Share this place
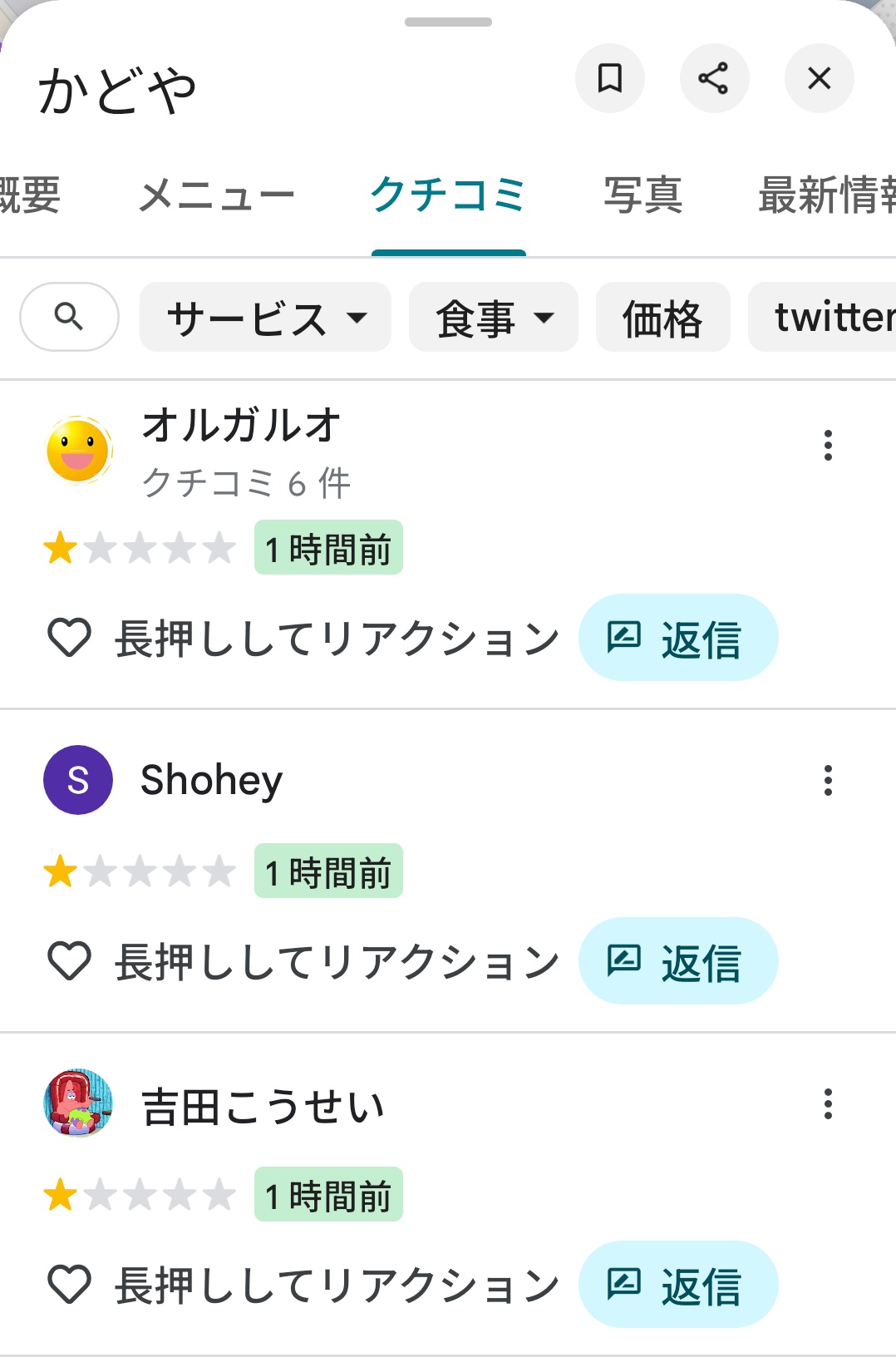The image size is (896, 1362). [x=713, y=79]
